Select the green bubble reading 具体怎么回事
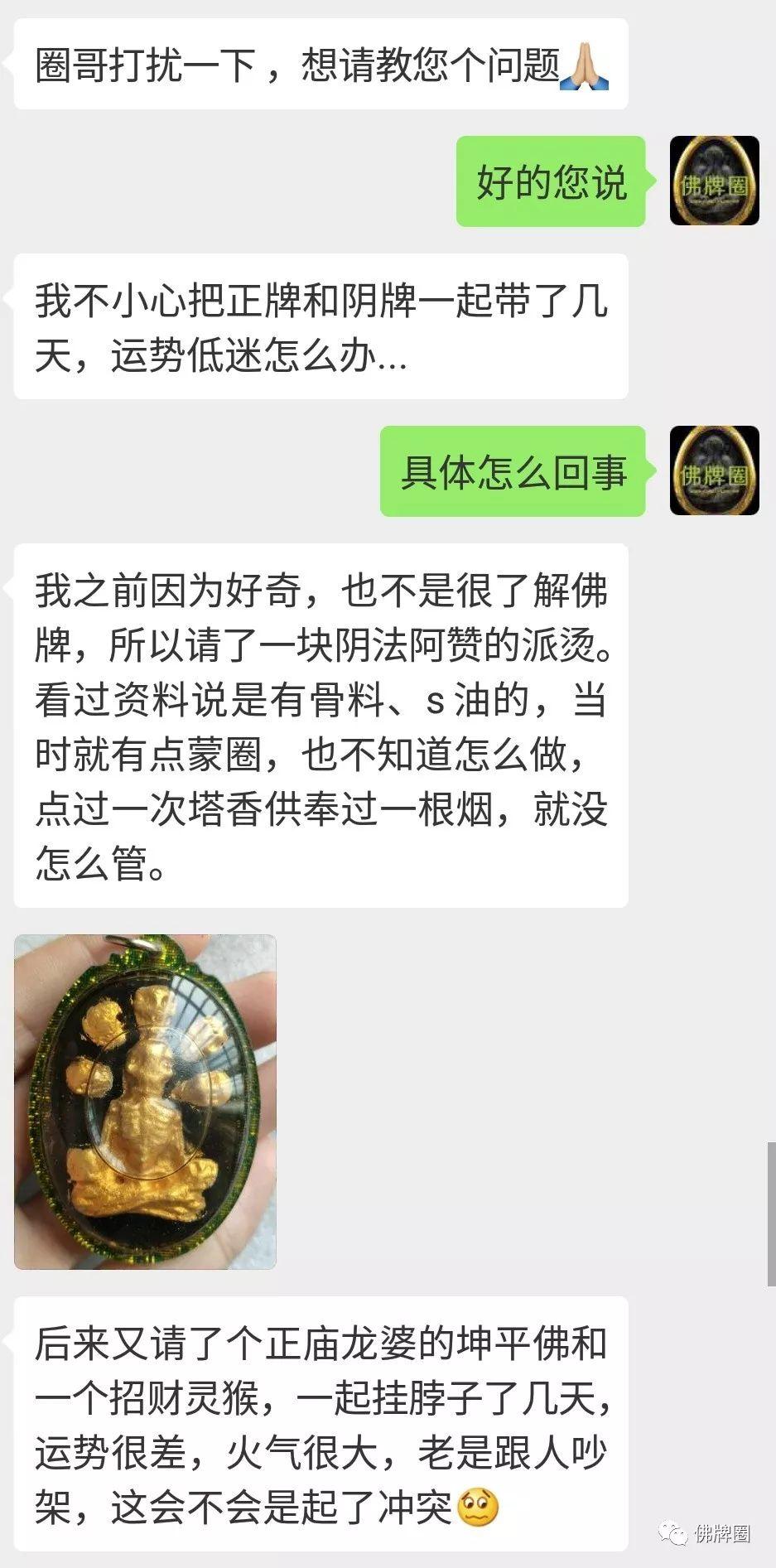776x1568 pixels. 513,472
